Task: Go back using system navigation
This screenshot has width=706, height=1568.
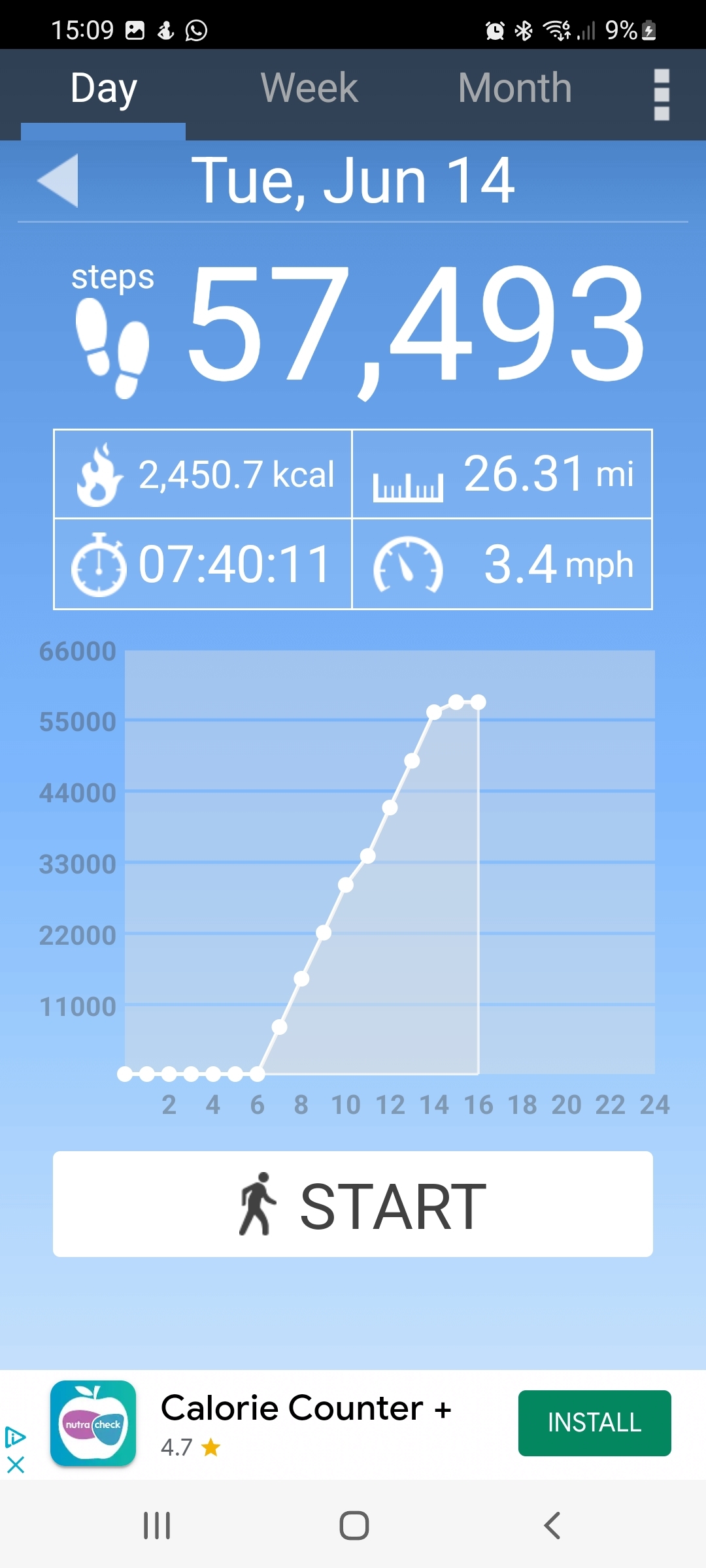Action: pos(552,1526)
